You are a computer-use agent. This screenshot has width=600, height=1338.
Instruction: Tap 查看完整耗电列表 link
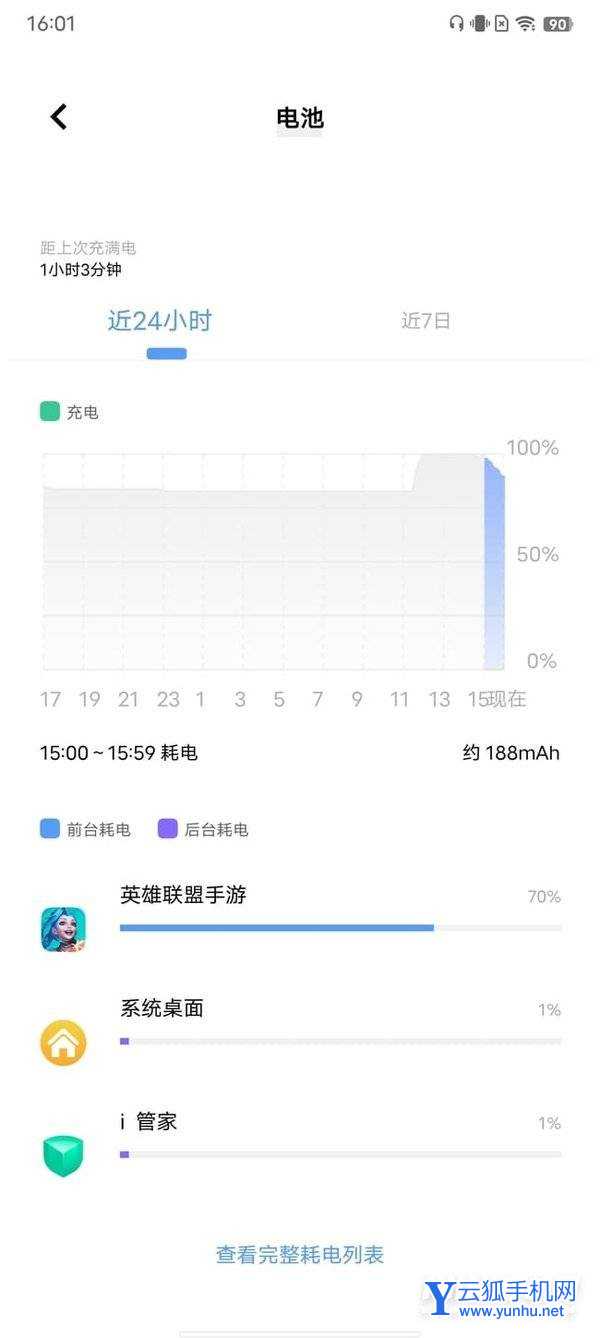coord(300,1254)
